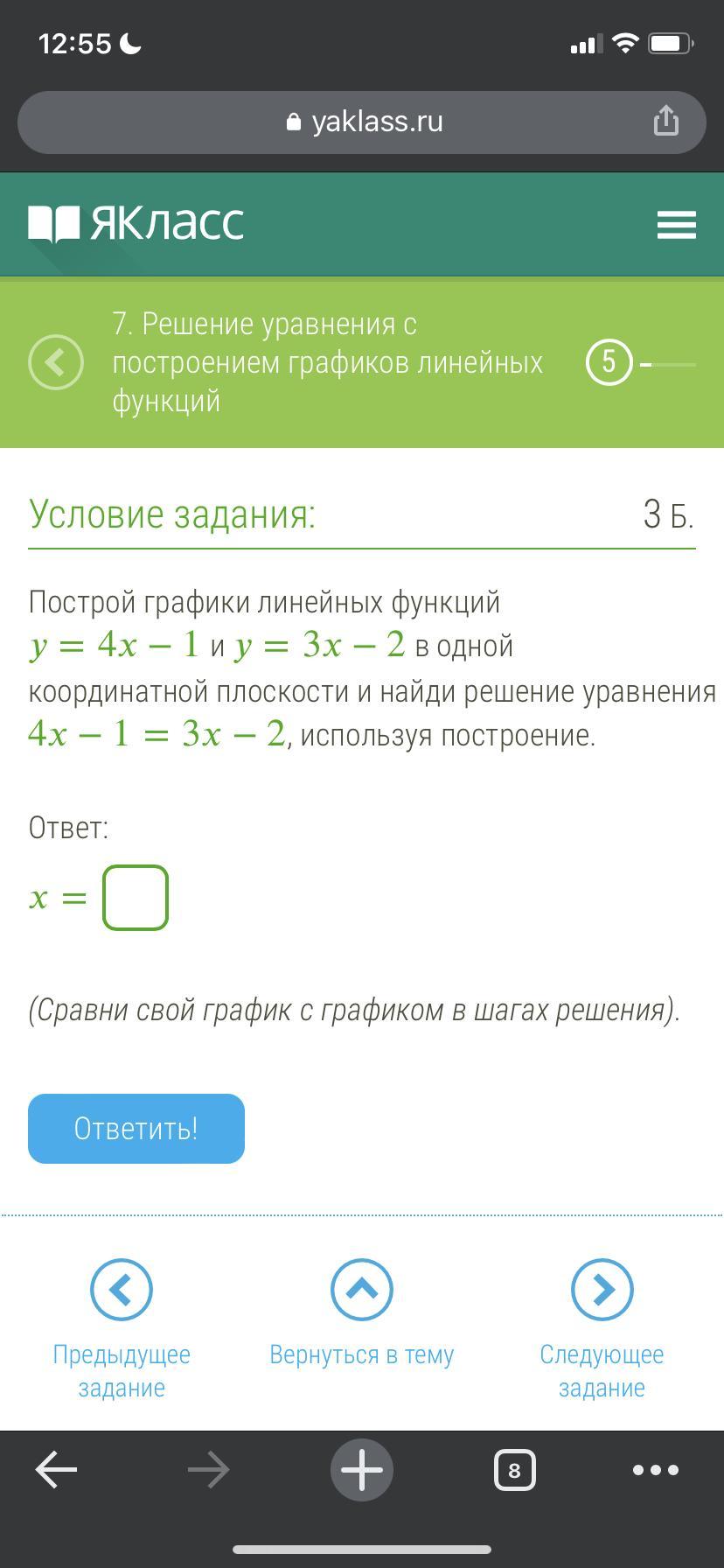The image size is (724, 1568).
Task: Select the x answer input box
Action: click(x=136, y=897)
